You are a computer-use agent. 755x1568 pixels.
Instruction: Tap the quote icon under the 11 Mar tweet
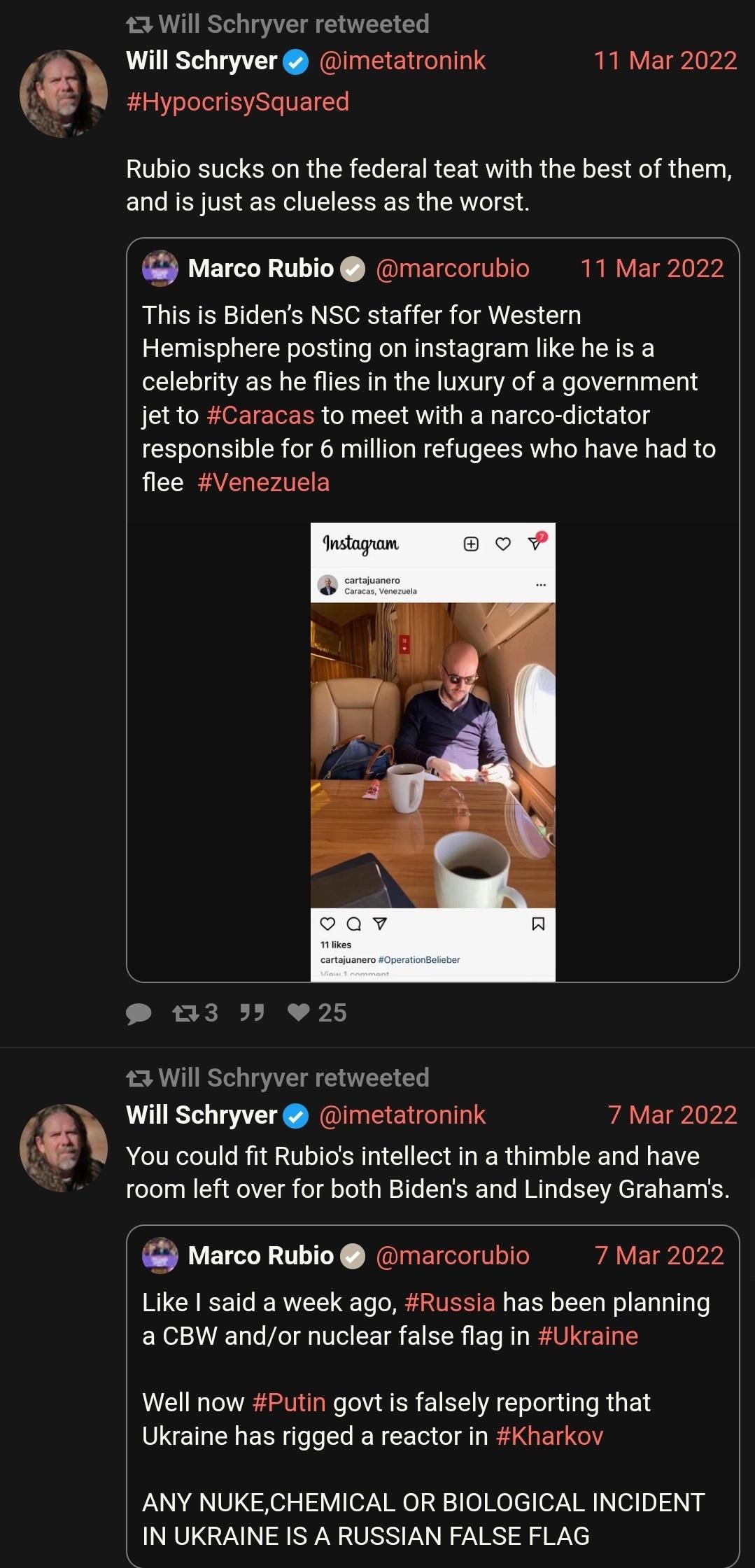(252, 1013)
